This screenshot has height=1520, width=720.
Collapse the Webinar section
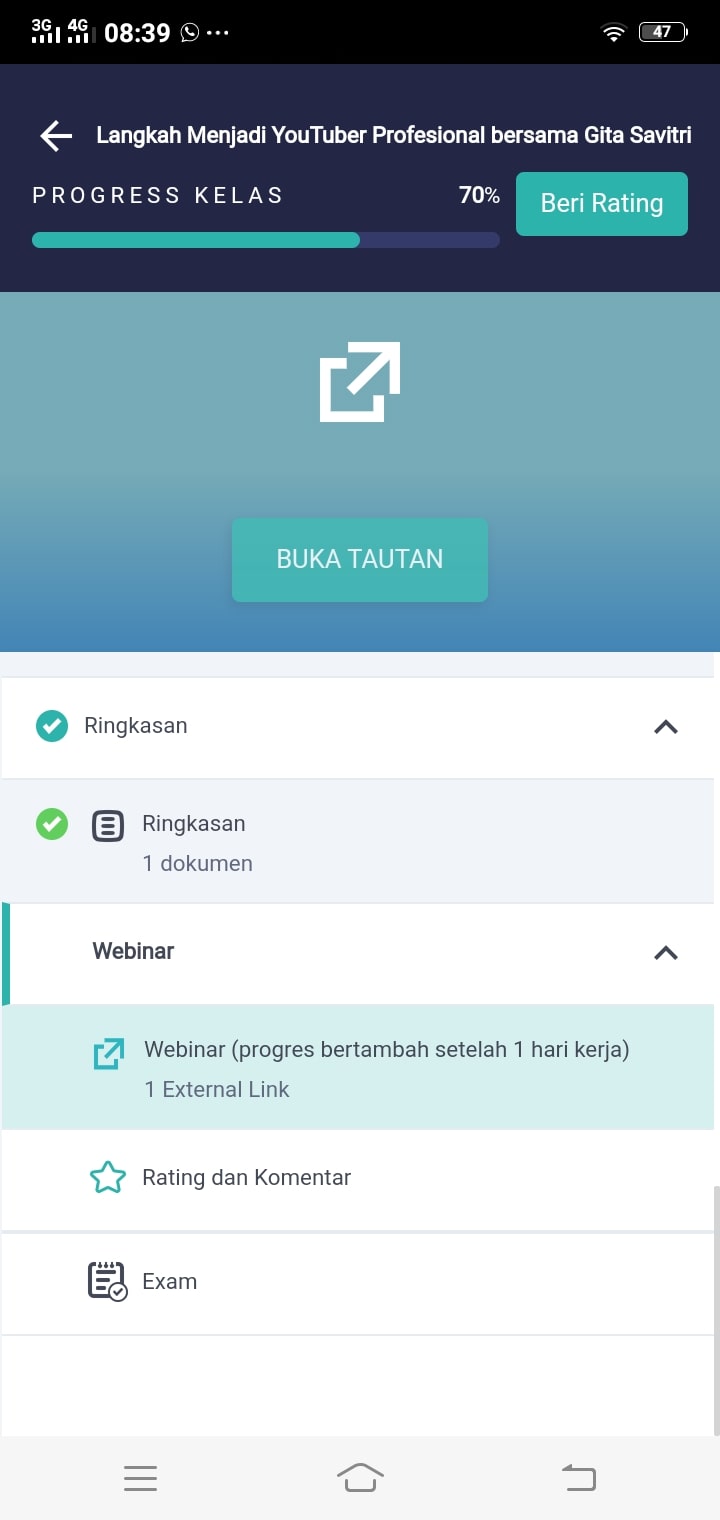665,953
